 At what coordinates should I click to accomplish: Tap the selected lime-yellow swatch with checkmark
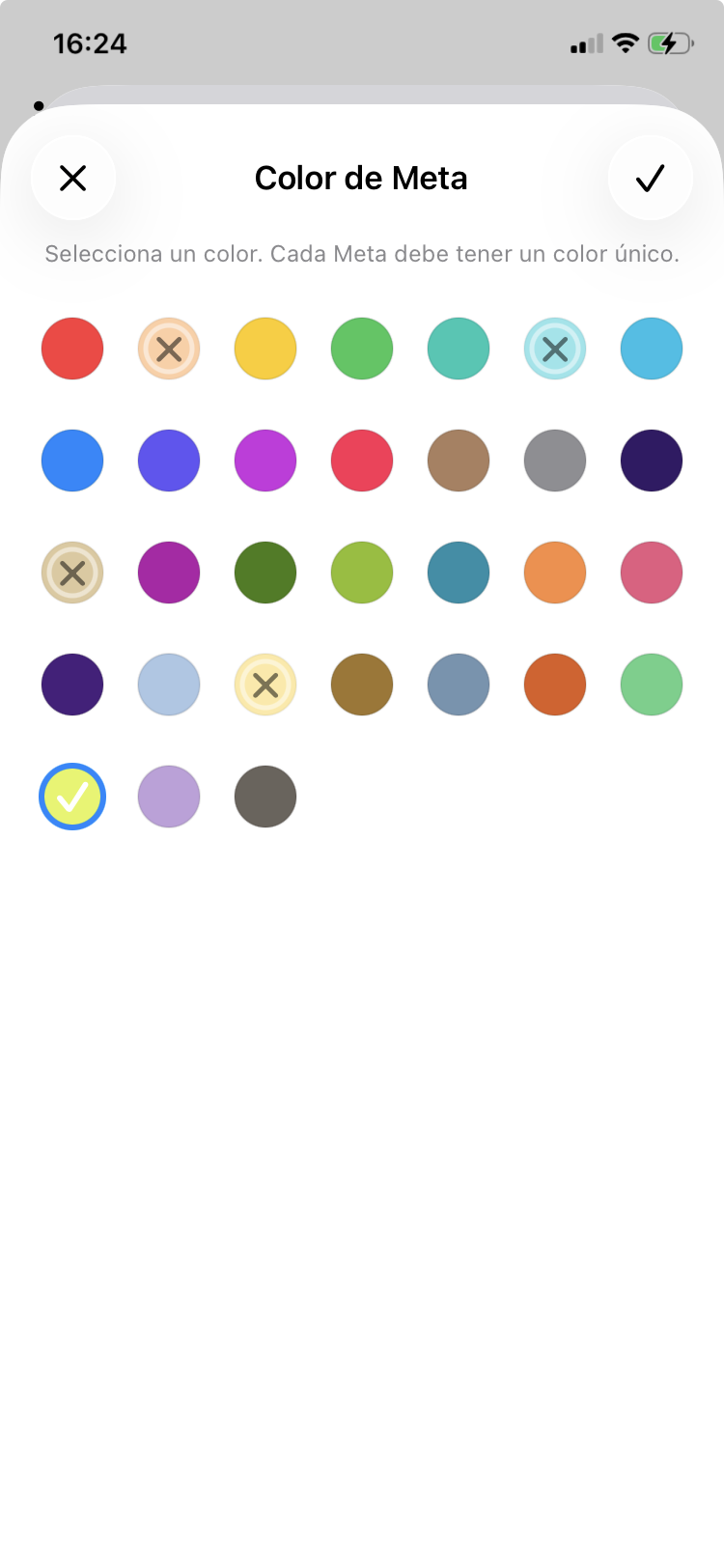72,797
